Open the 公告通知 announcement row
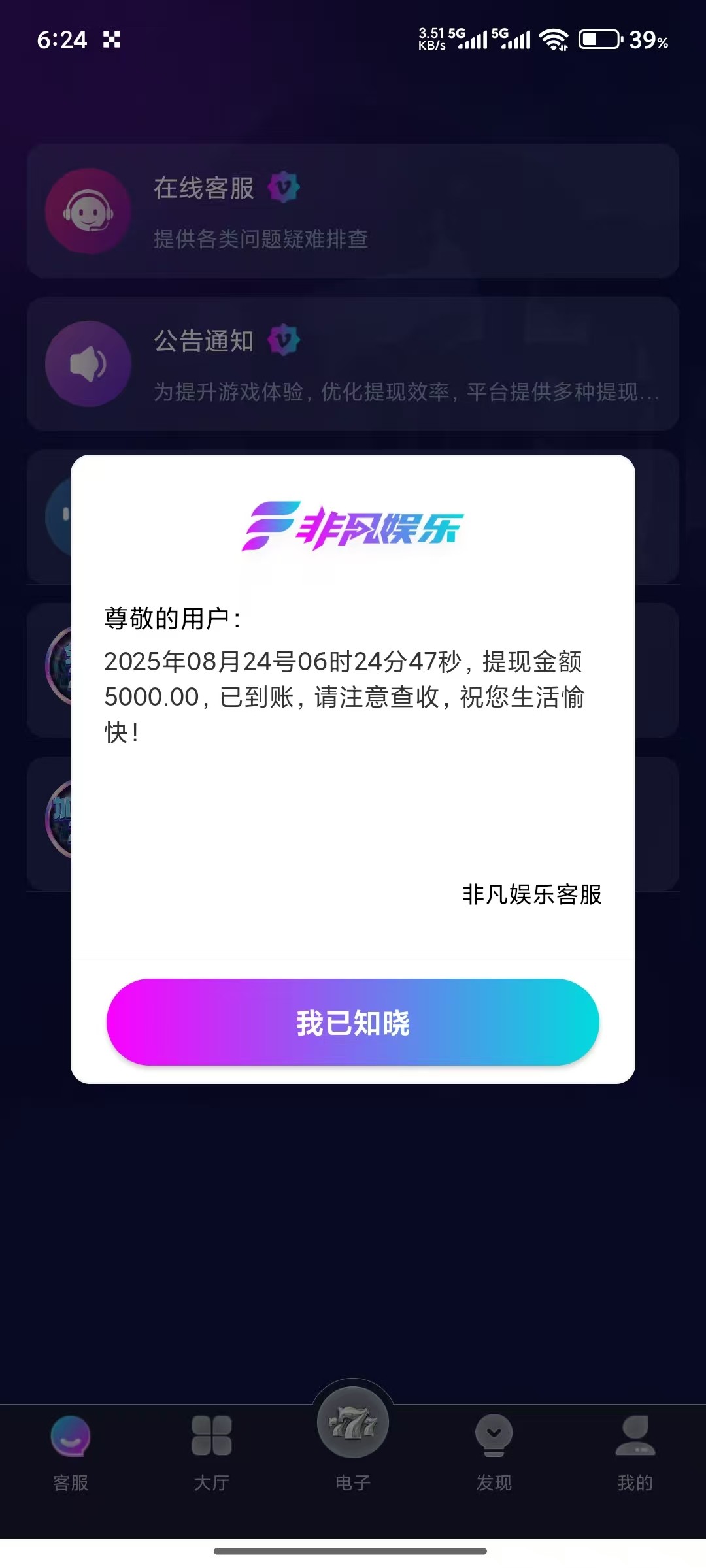This screenshot has width=706, height=1568. click(353, 364)
